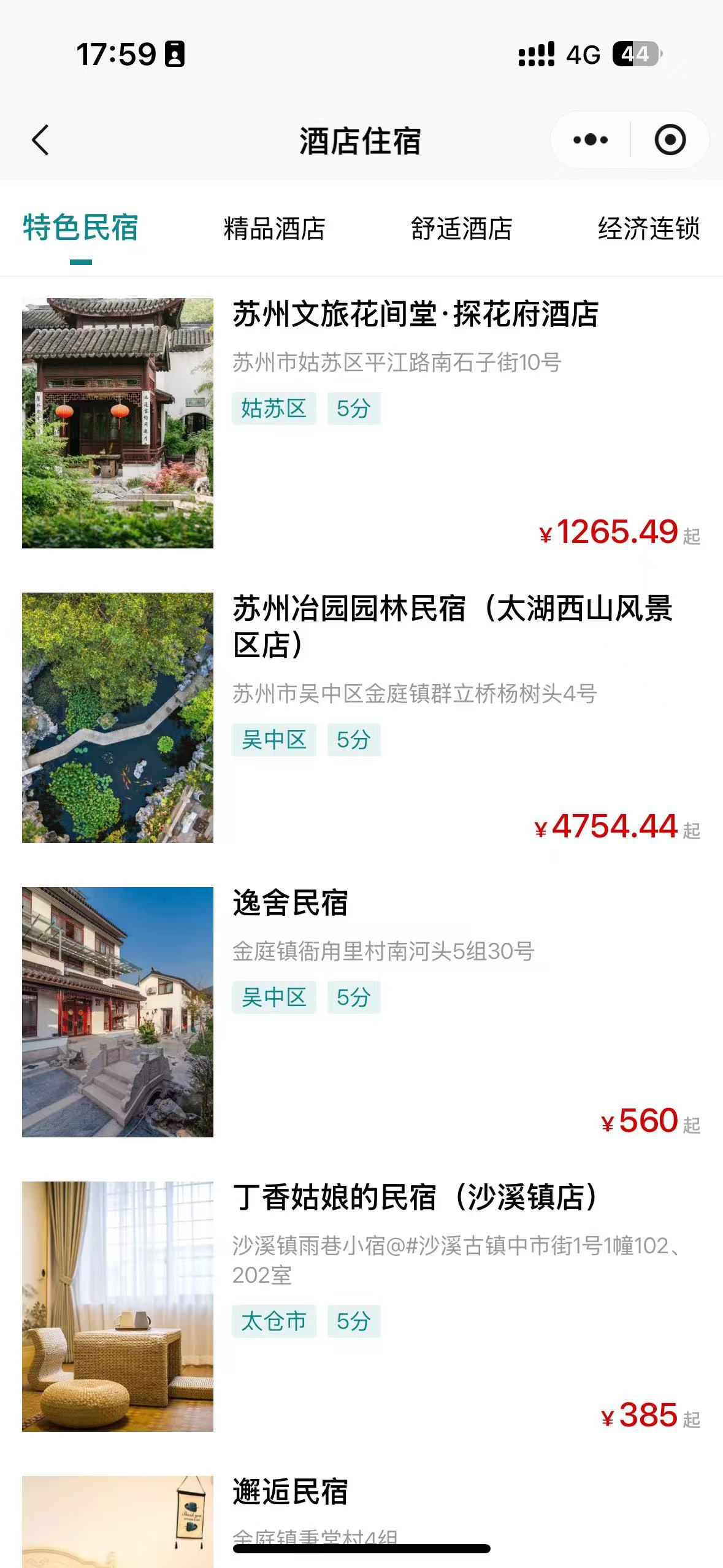Go back from 酒店住宿 page
The width and height of the screenshot is (723, 1568).
(x=40, y=140)
